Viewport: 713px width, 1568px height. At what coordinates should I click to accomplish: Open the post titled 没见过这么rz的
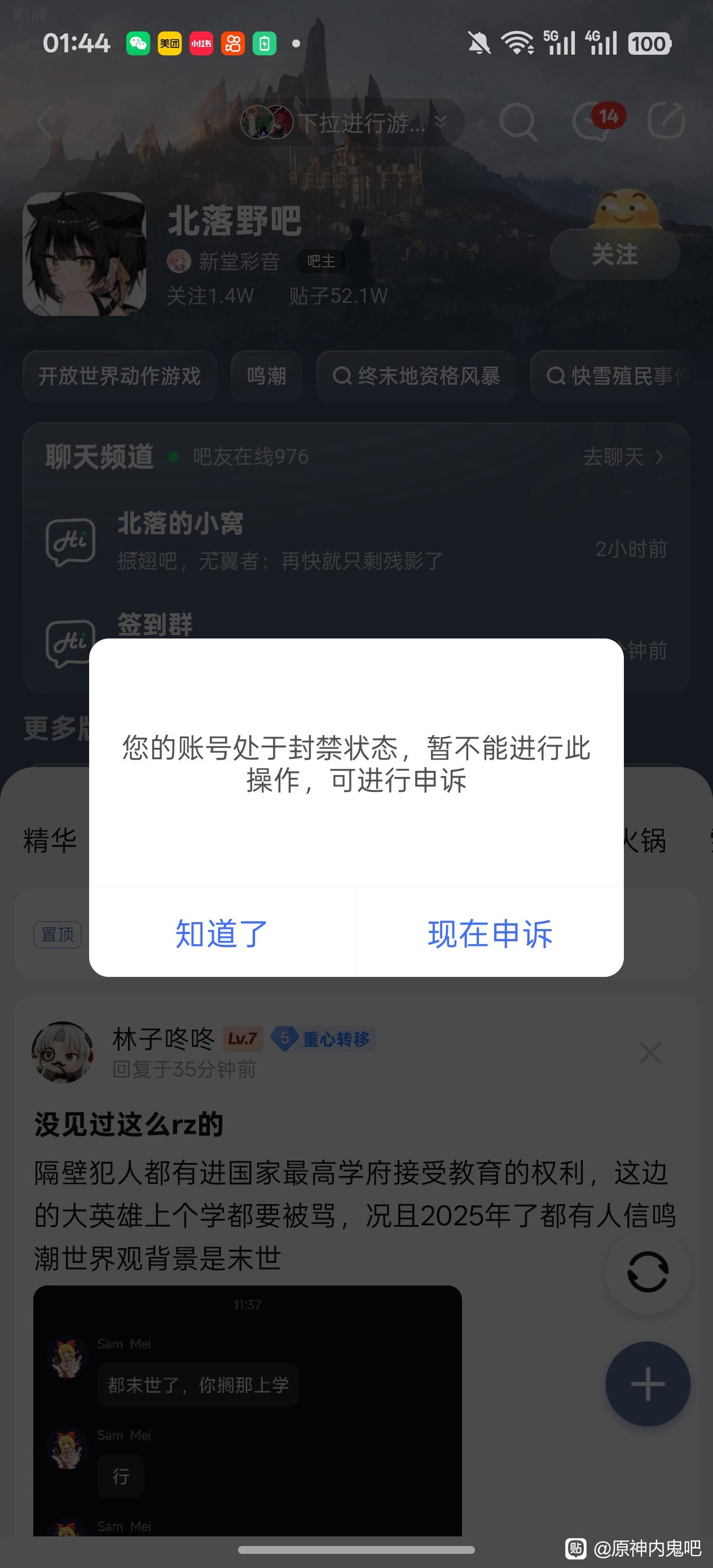[129, 1124]
